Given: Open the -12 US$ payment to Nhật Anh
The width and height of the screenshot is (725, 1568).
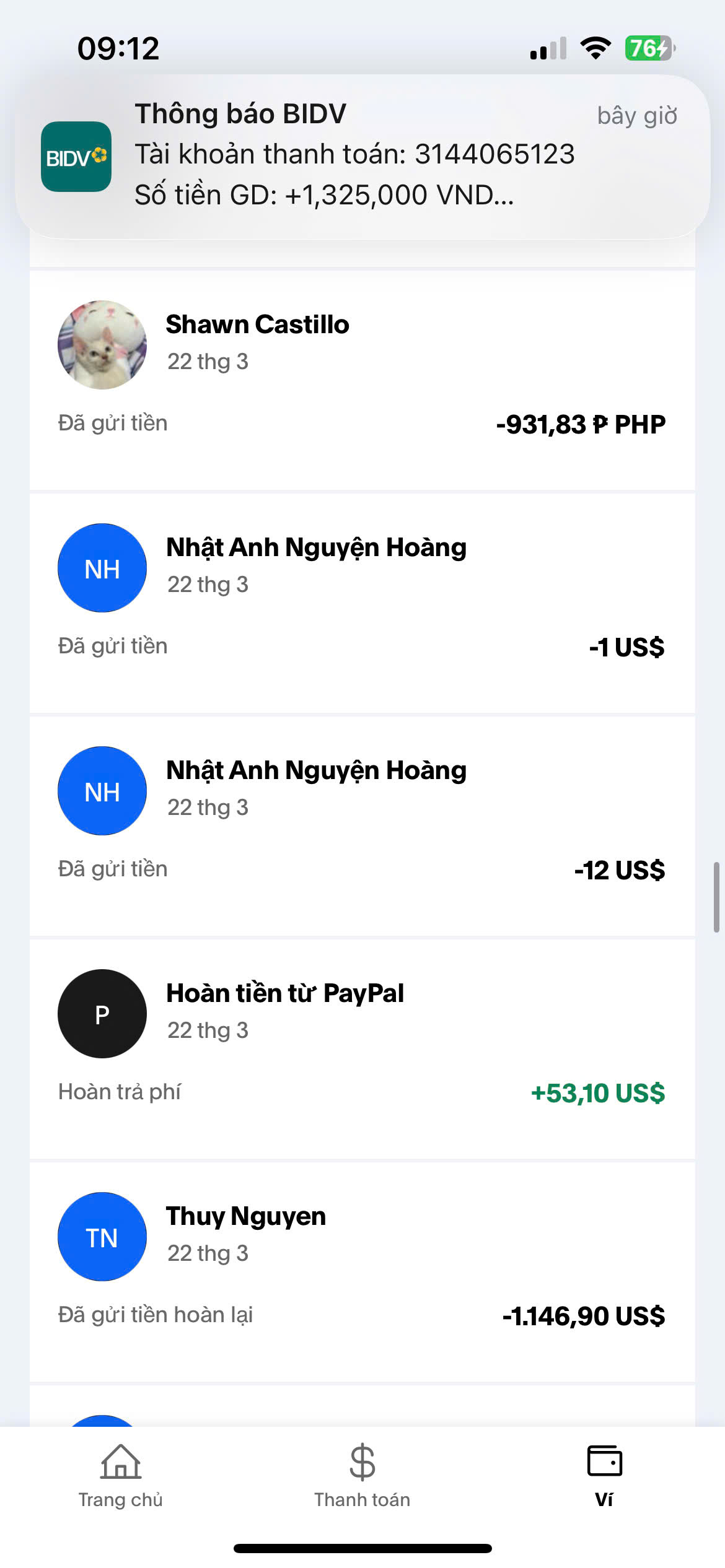Looking at the screenshot, I should click(x=362, y=825).
